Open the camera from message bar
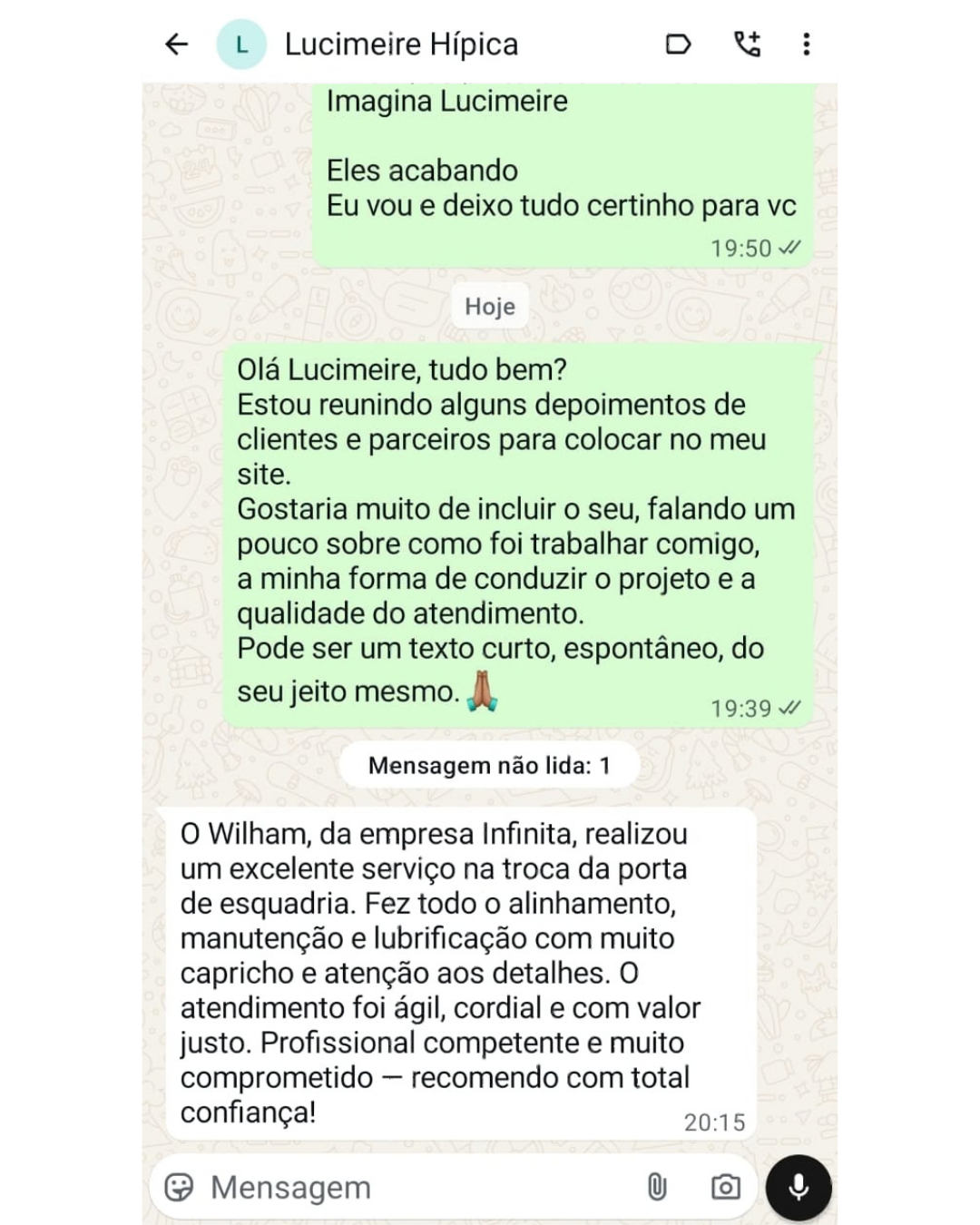Image resolution: width=980 pixels, height=1225 pixels. click(725, 1187)
